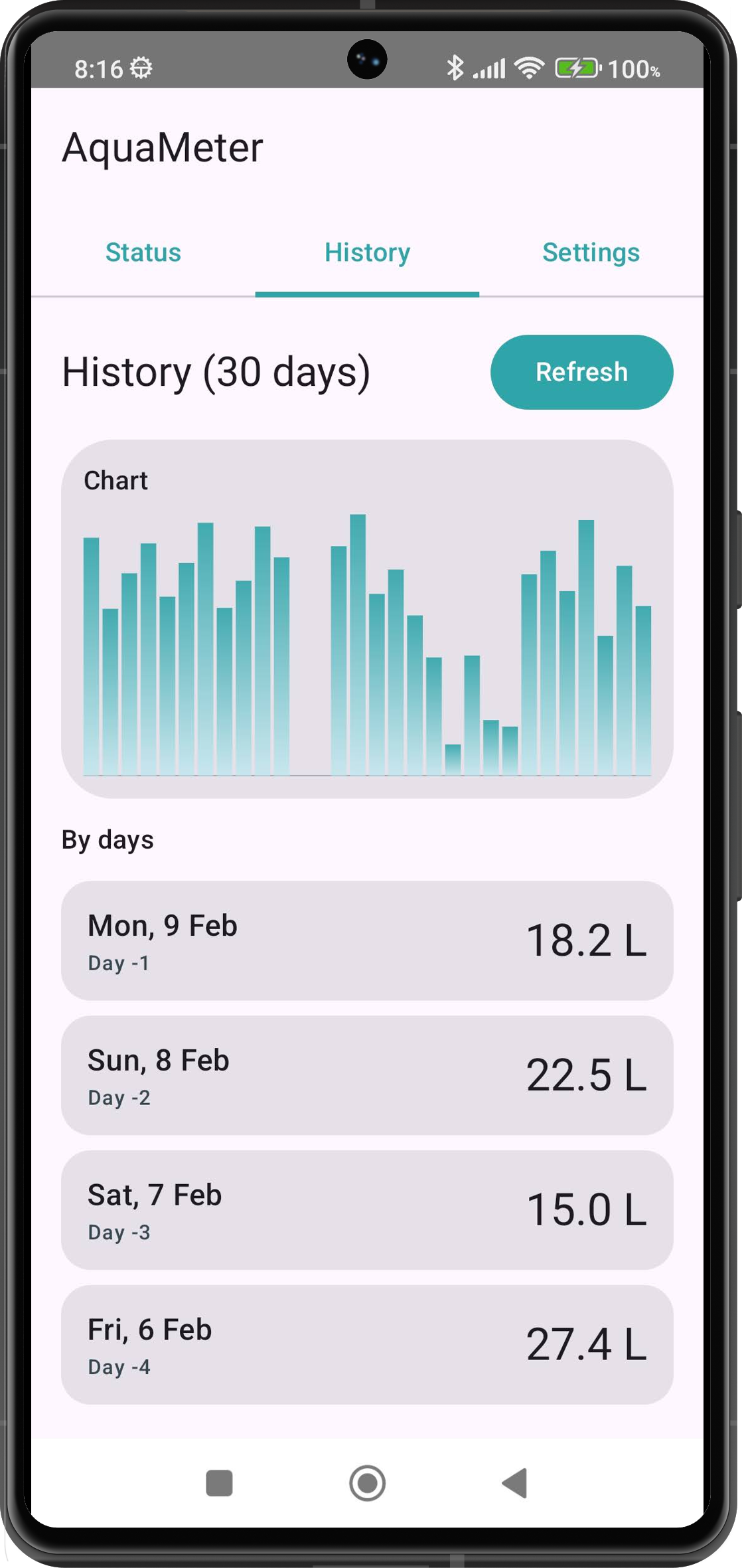The image size is (742, 1568).
Task: Open the Settings tab
Action: [x=590, y=253]
